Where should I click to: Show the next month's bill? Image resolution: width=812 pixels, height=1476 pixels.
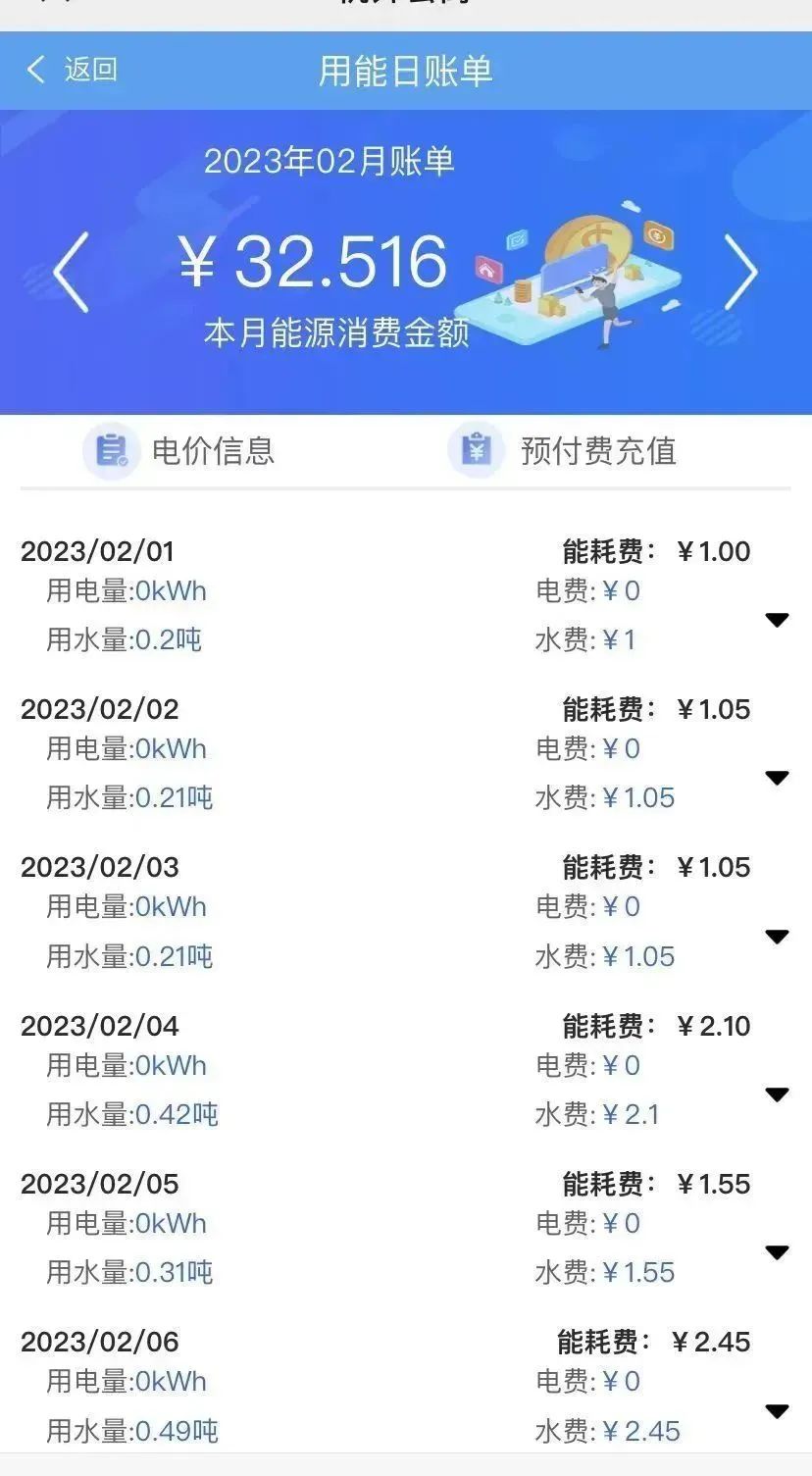740,272
